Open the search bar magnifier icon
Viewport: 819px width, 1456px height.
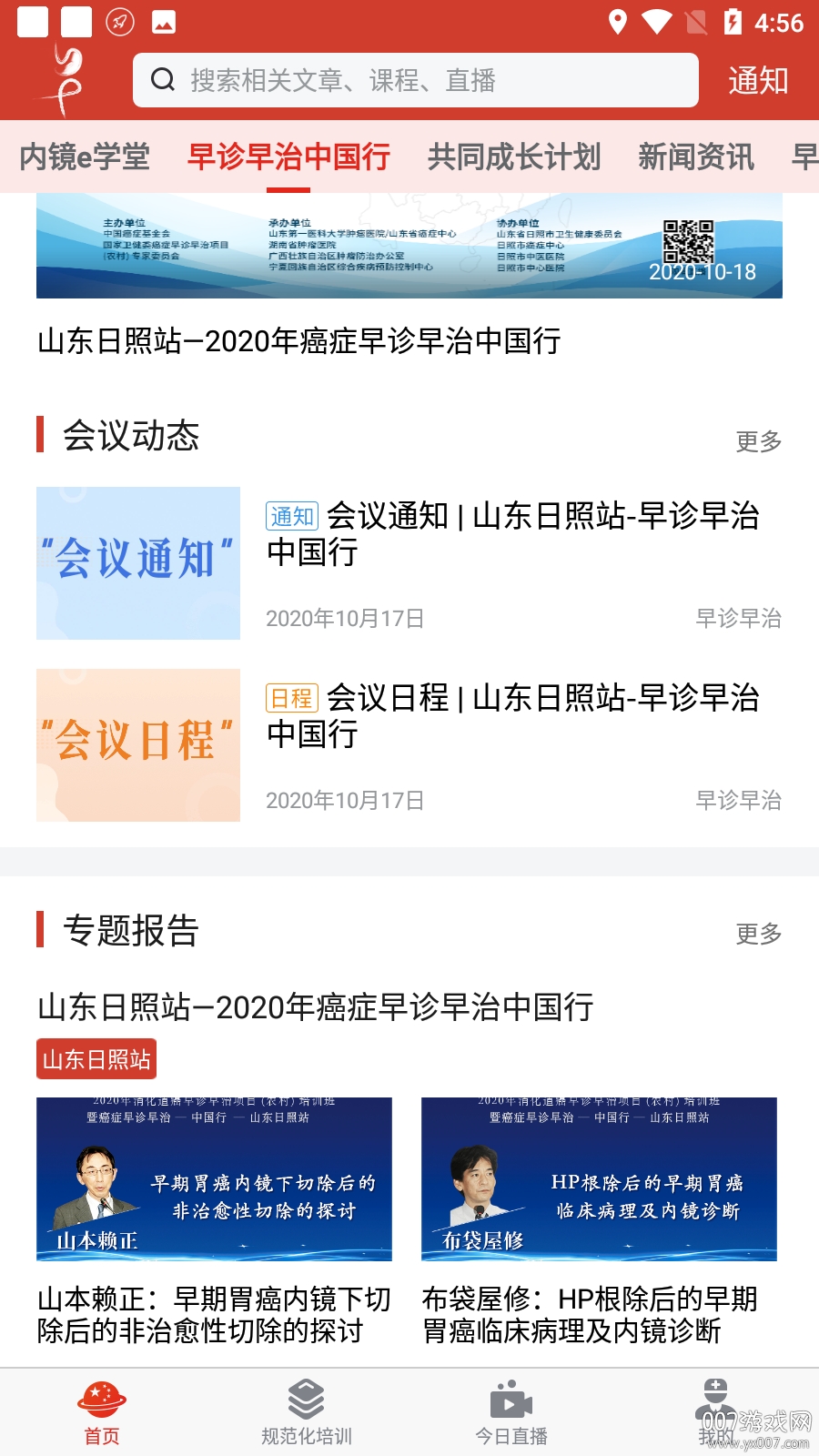coord(162,80)
